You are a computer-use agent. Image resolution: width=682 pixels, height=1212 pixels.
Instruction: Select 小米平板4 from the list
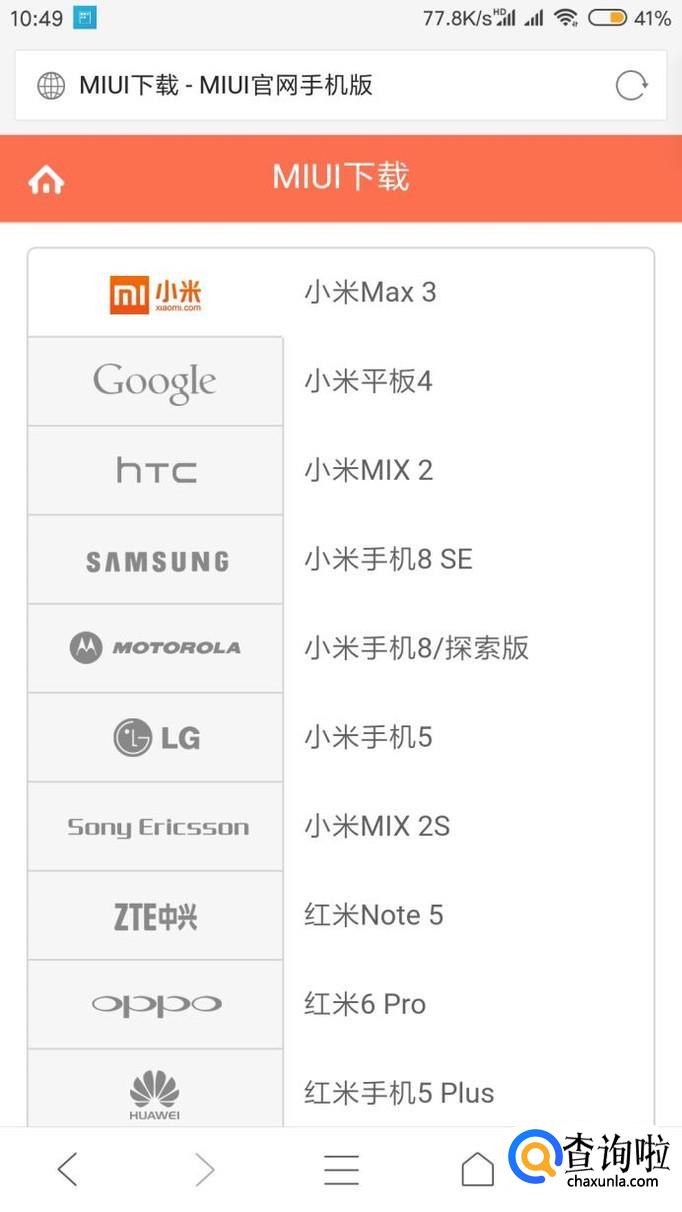tap(368, 382)
